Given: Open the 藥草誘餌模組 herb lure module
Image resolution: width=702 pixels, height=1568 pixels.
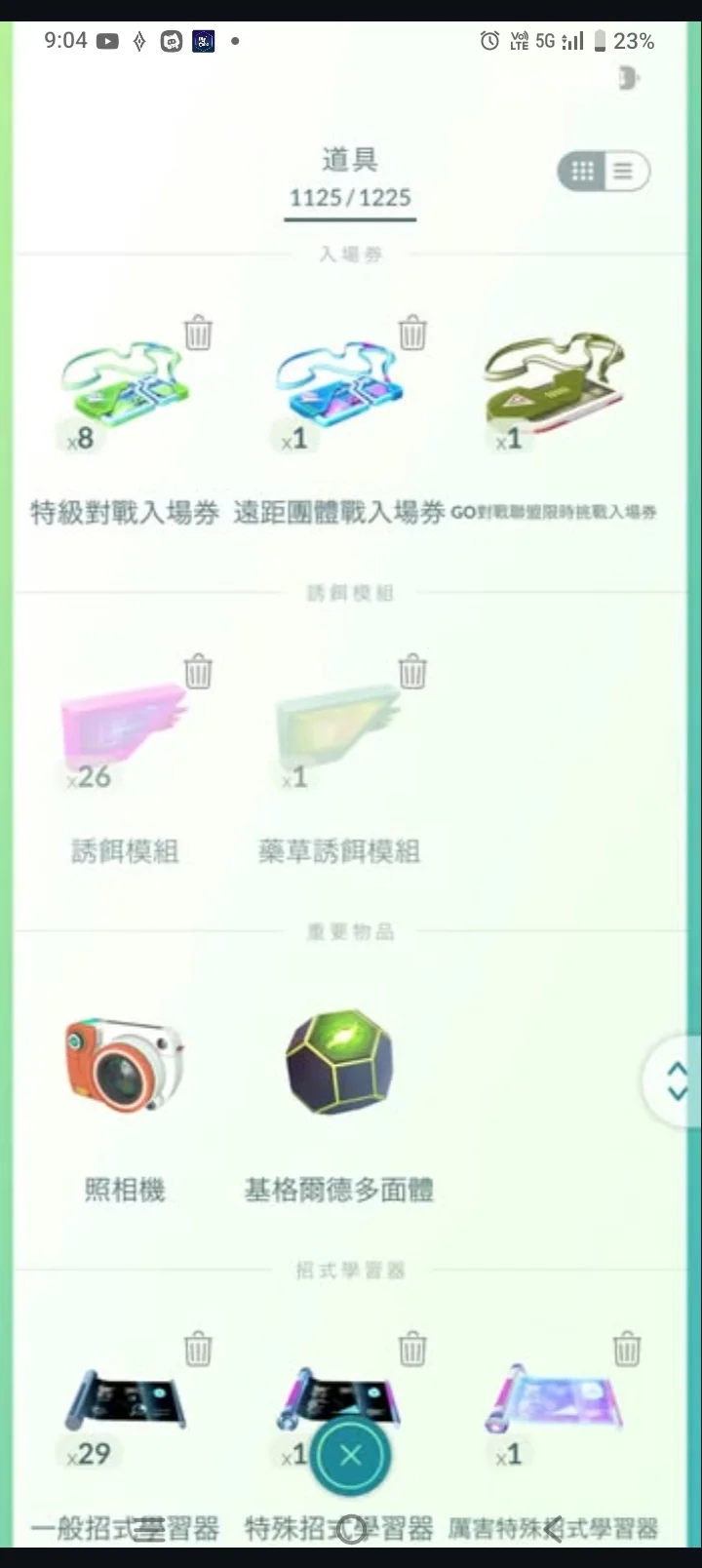Looking at the screenshot, I should point(338,726).
